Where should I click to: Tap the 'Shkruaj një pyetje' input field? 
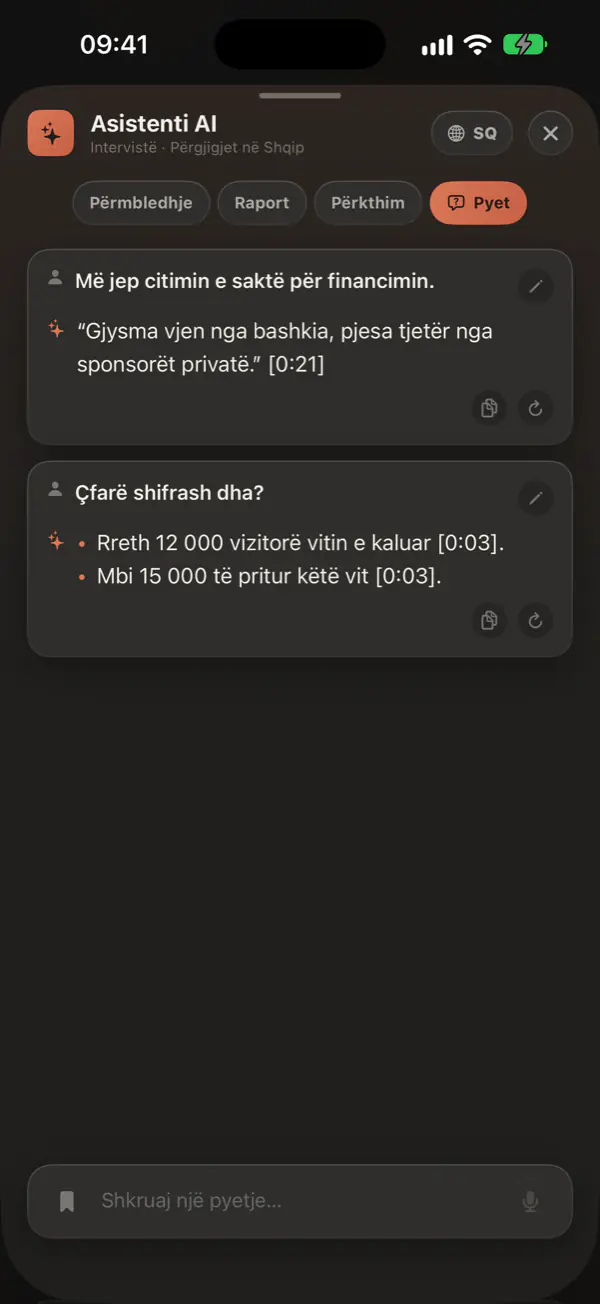(300, 1201)
